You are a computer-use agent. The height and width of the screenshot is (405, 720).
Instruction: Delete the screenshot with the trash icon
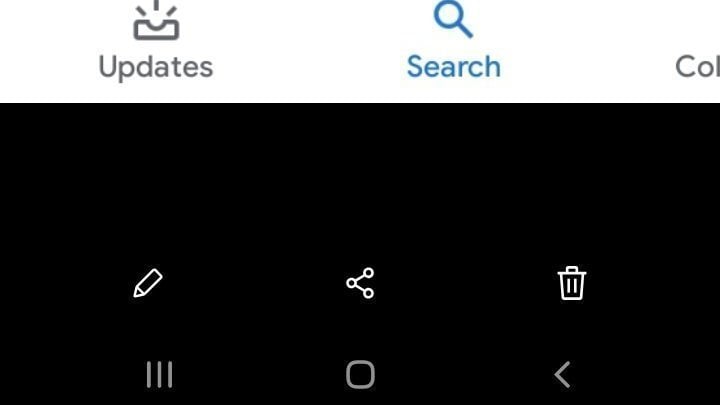pyautogui.click(x=572, y=283)
